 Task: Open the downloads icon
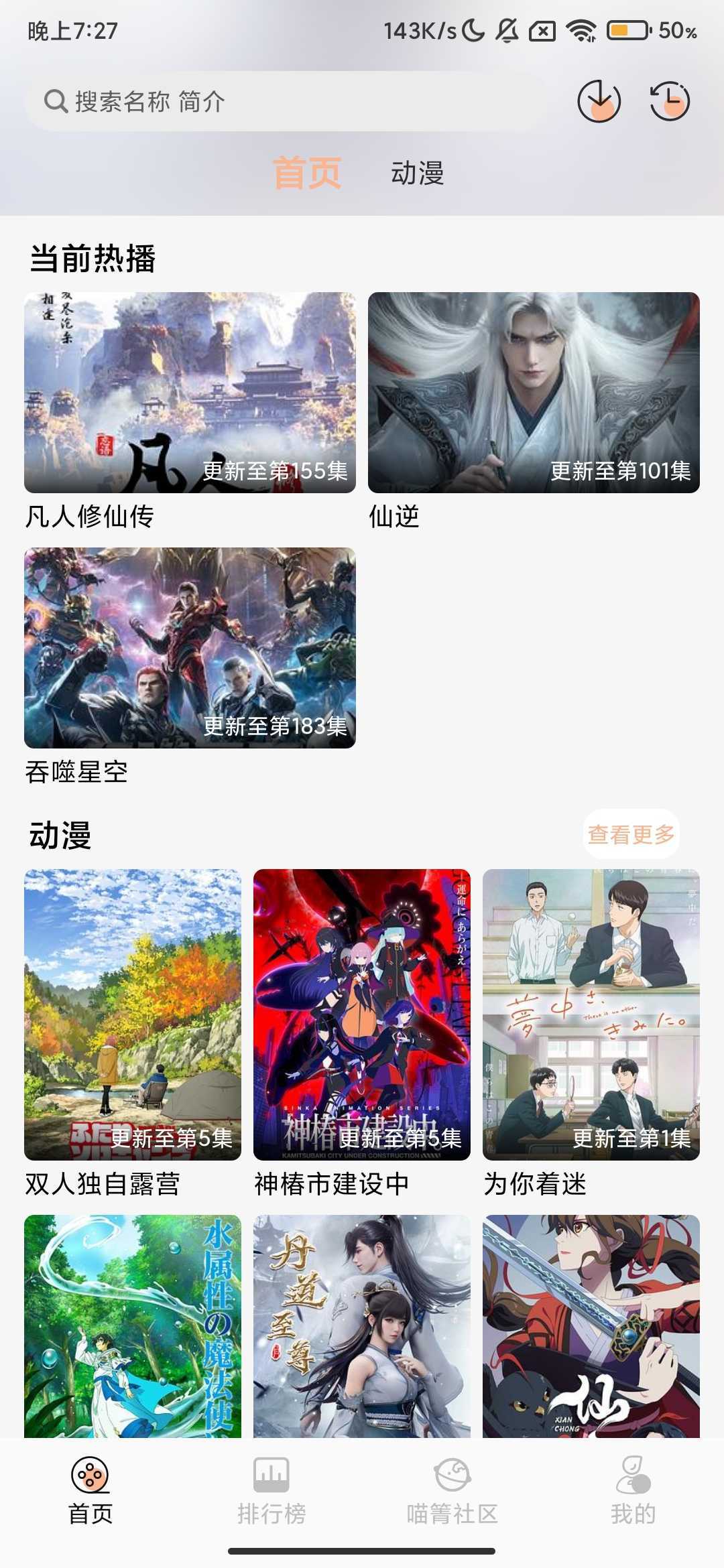coord(599,102)
